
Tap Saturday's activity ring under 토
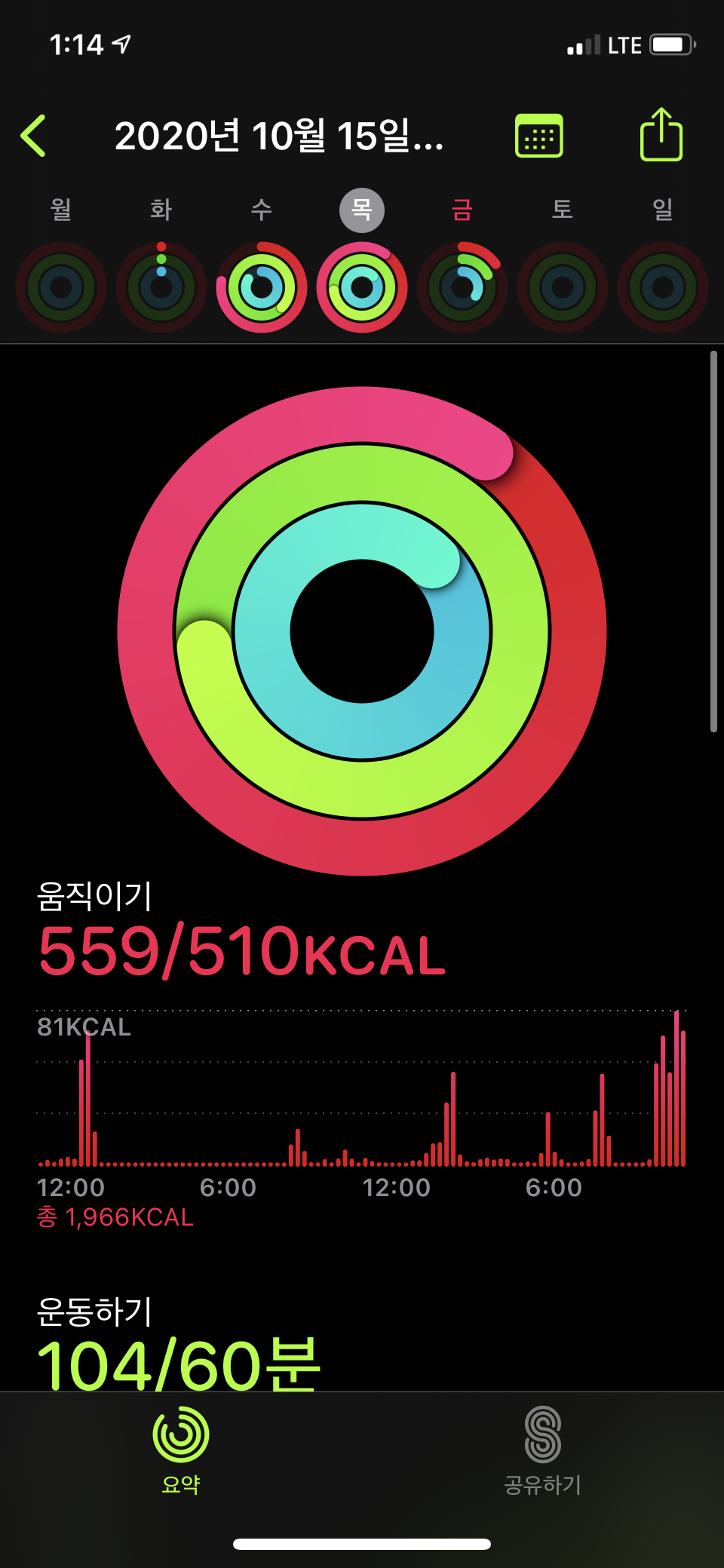click(563, 287)
